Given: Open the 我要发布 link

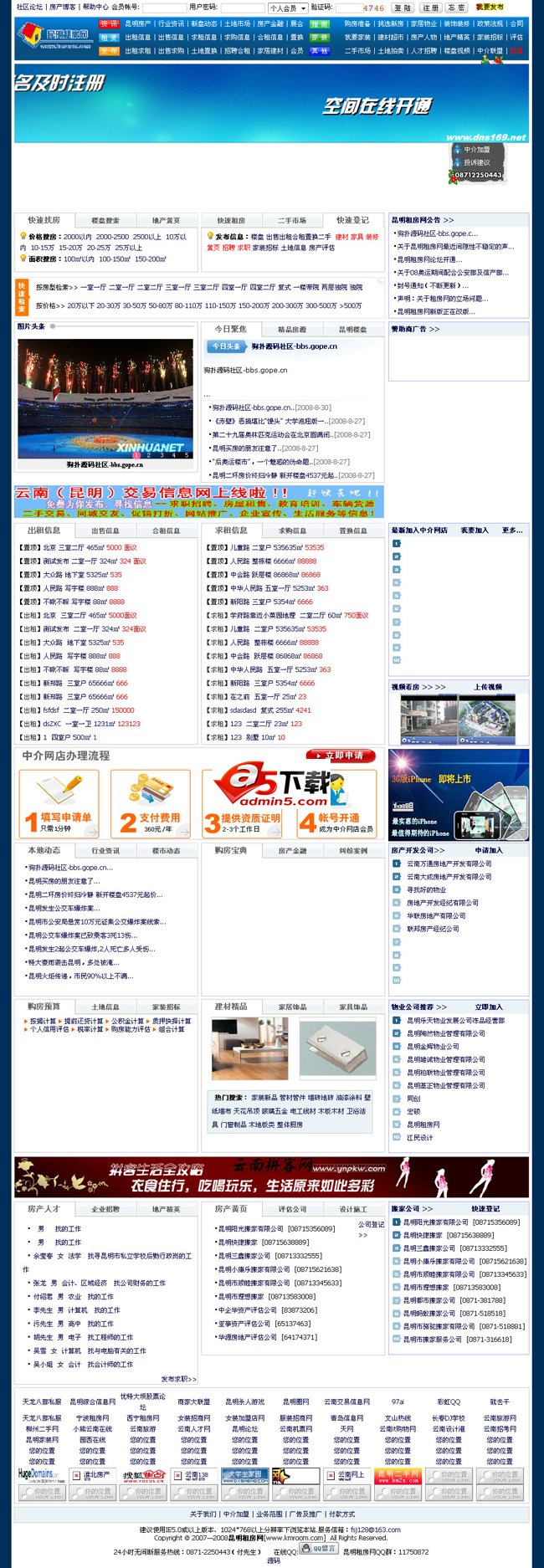Looking at the screenshot, I should pyautogui.click(x=489, y=7).
